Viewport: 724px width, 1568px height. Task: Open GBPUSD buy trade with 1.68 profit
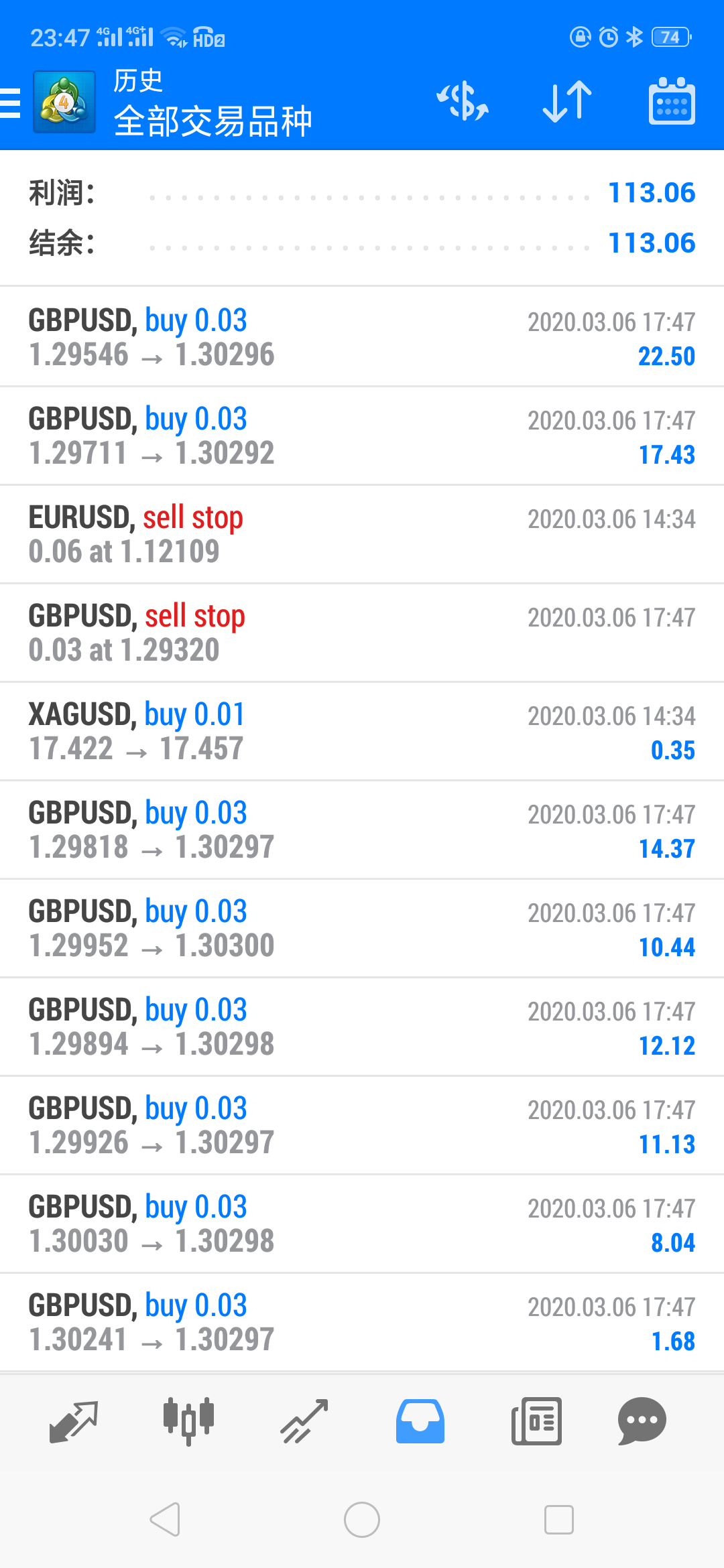(x=362, y=1322)
